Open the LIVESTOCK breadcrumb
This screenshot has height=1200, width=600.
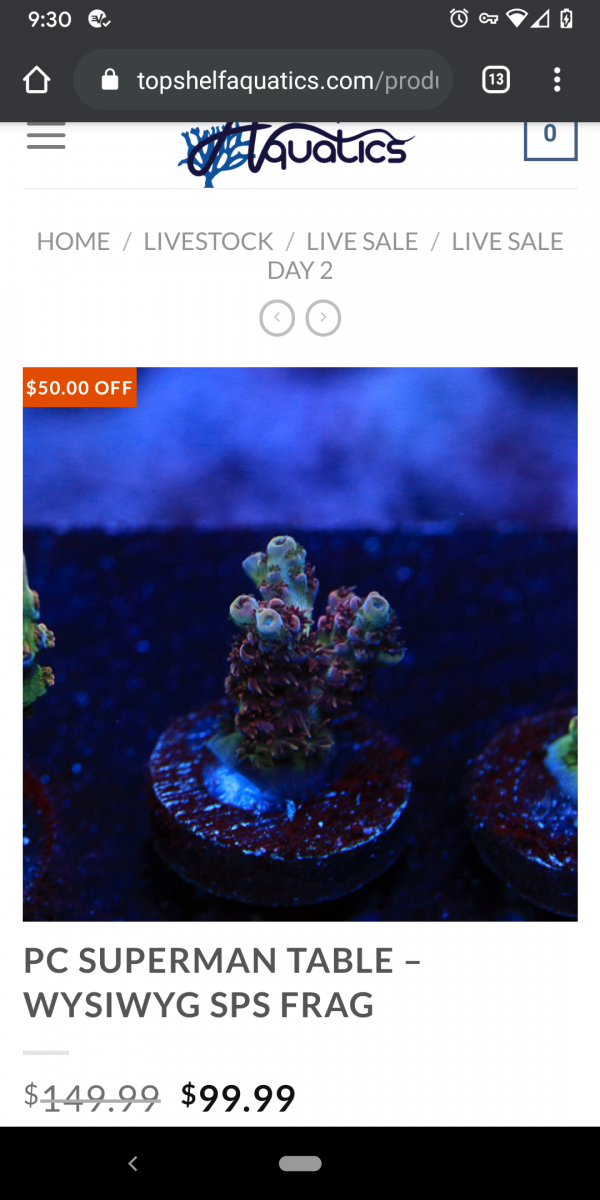click(x=208, y=241)
